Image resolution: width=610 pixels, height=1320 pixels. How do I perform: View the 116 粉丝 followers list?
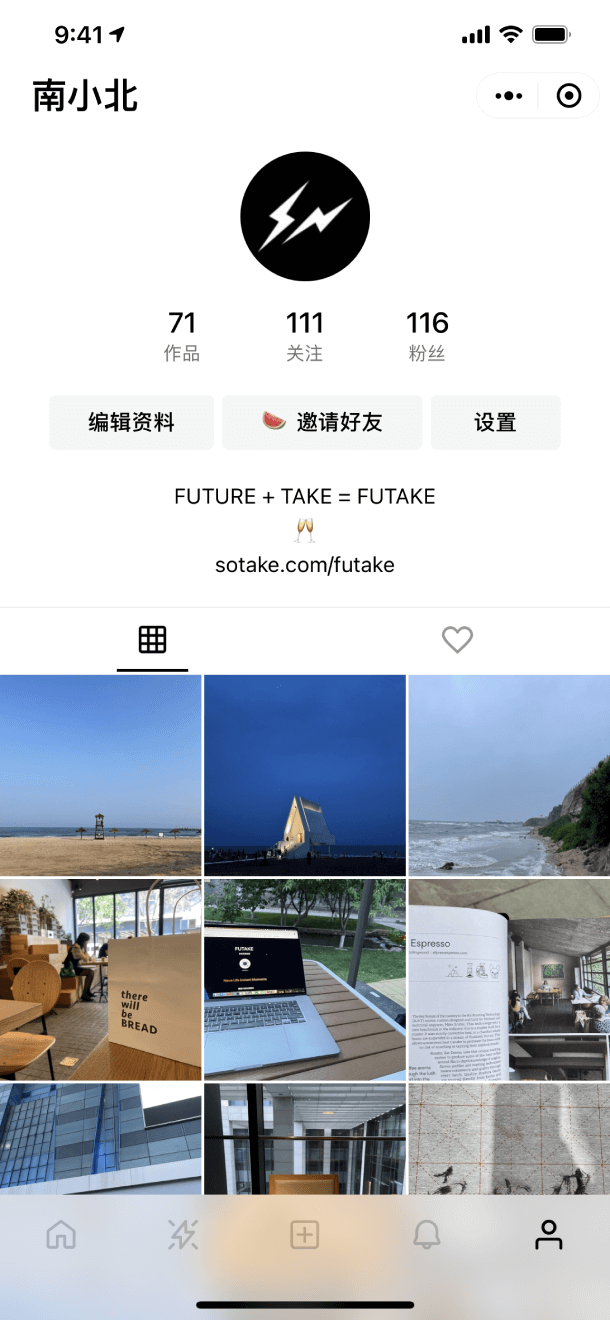(x=427, y=335)
